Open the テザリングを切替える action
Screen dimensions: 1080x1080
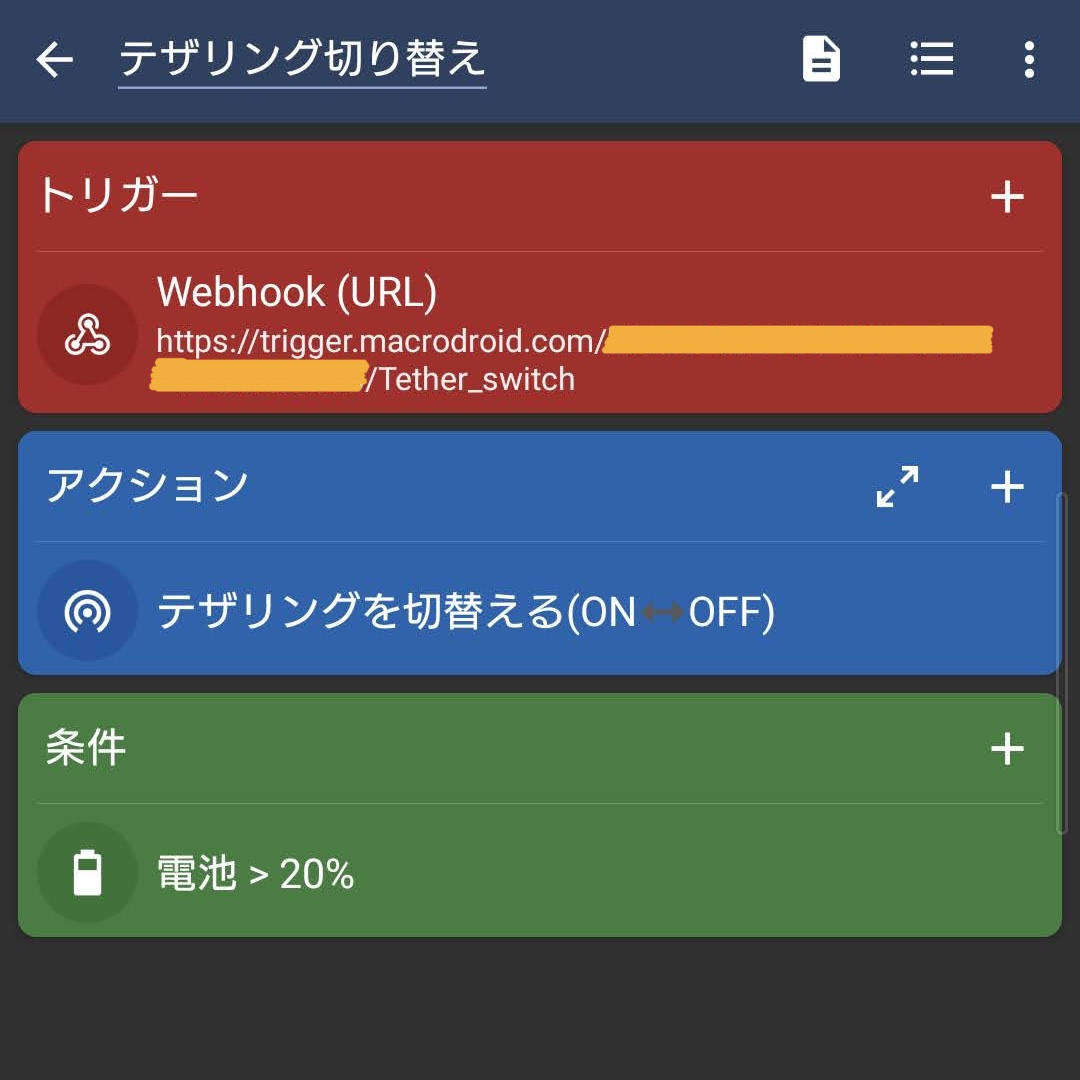click(465, 611)
